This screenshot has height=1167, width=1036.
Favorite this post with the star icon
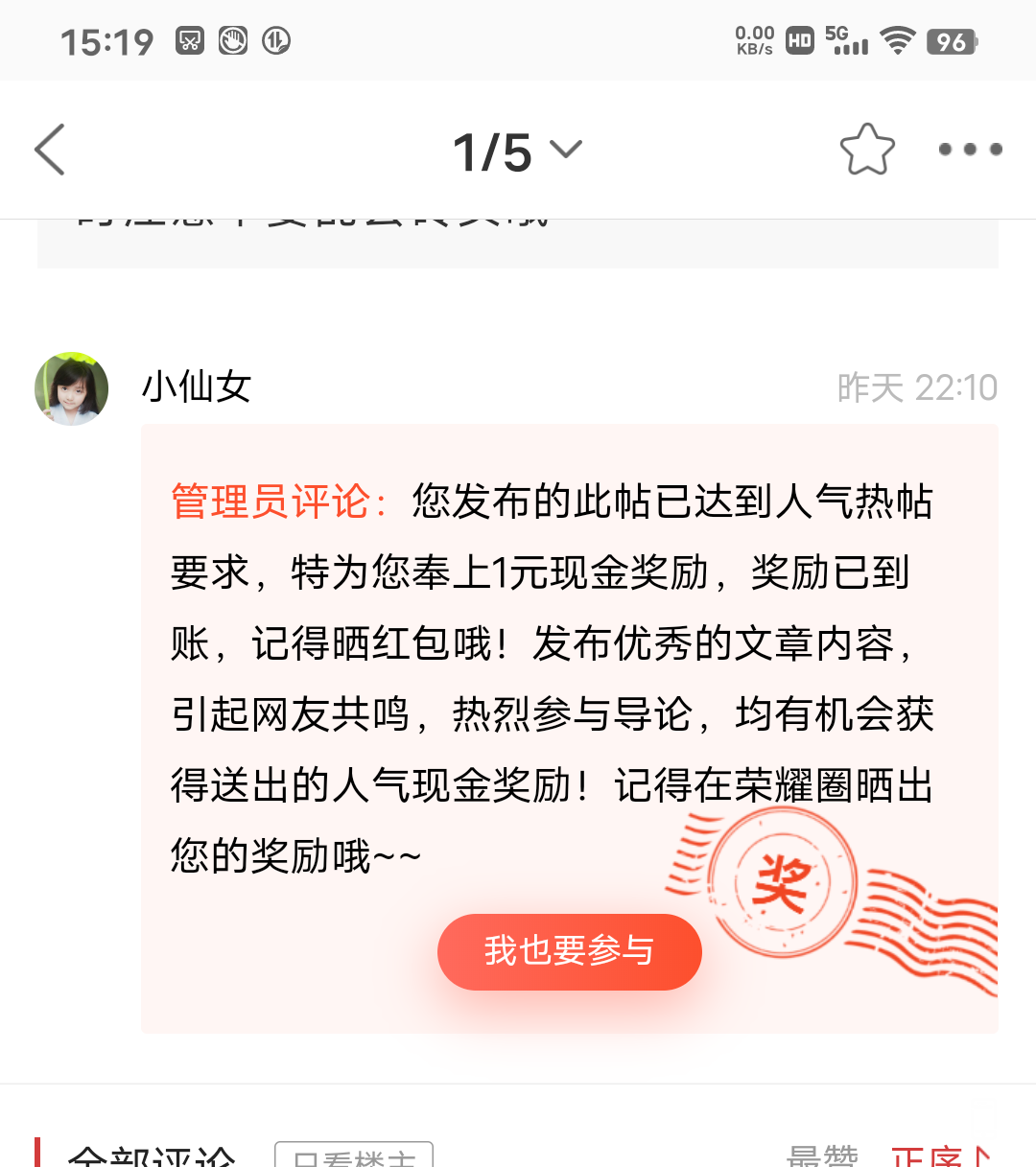tap(866, 150)
